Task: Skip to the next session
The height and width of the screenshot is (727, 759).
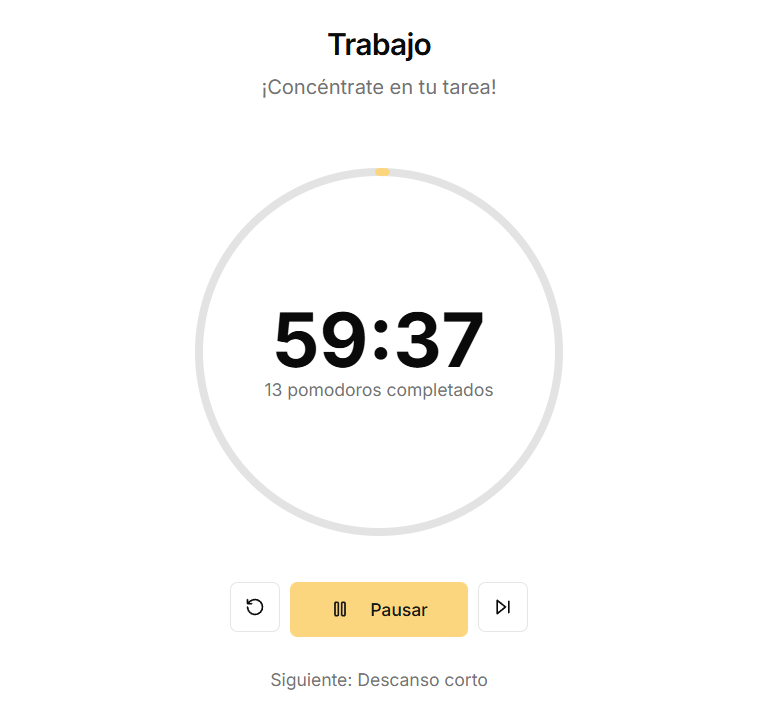Action: 503,607
